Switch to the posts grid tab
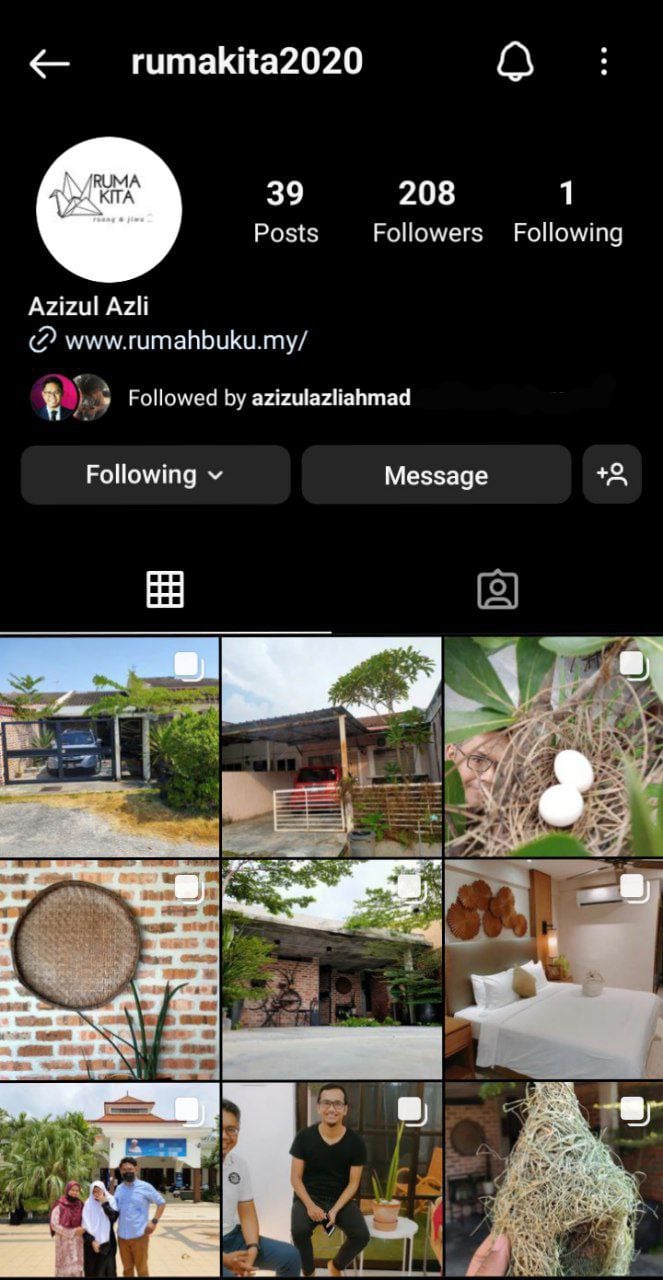The image size is (663, 1280). click(x=165, y=590)
